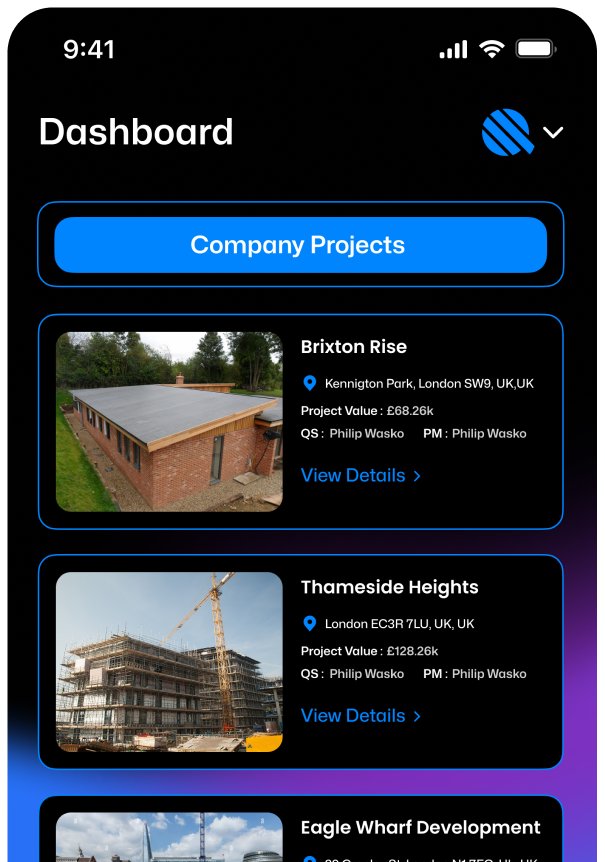Tap the Company Projects button
Viewport: 605px width, 862px height.
pyautogui.click(x=300, y=245)
